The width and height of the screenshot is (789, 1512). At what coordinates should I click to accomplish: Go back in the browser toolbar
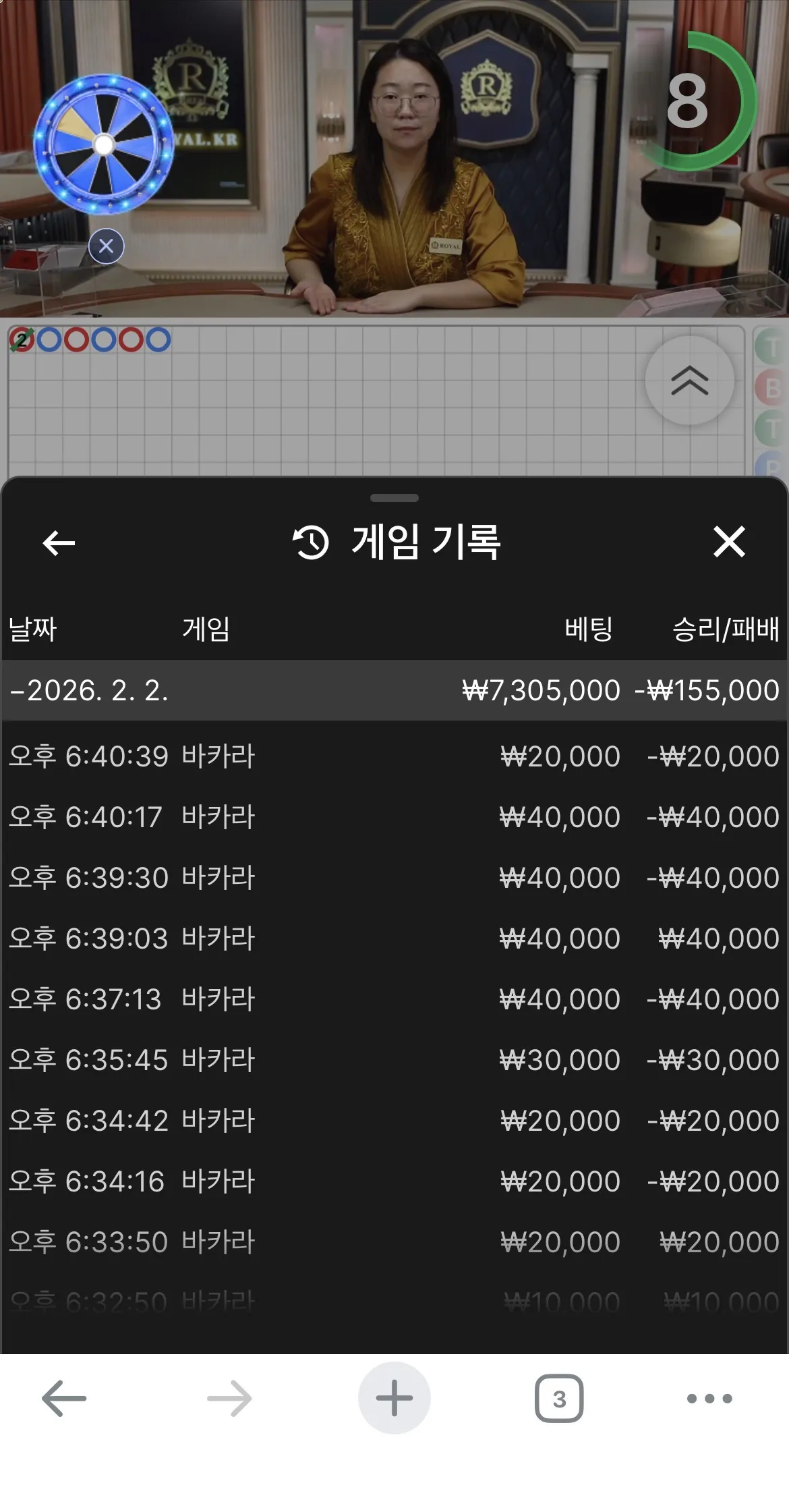[64, 1399]
